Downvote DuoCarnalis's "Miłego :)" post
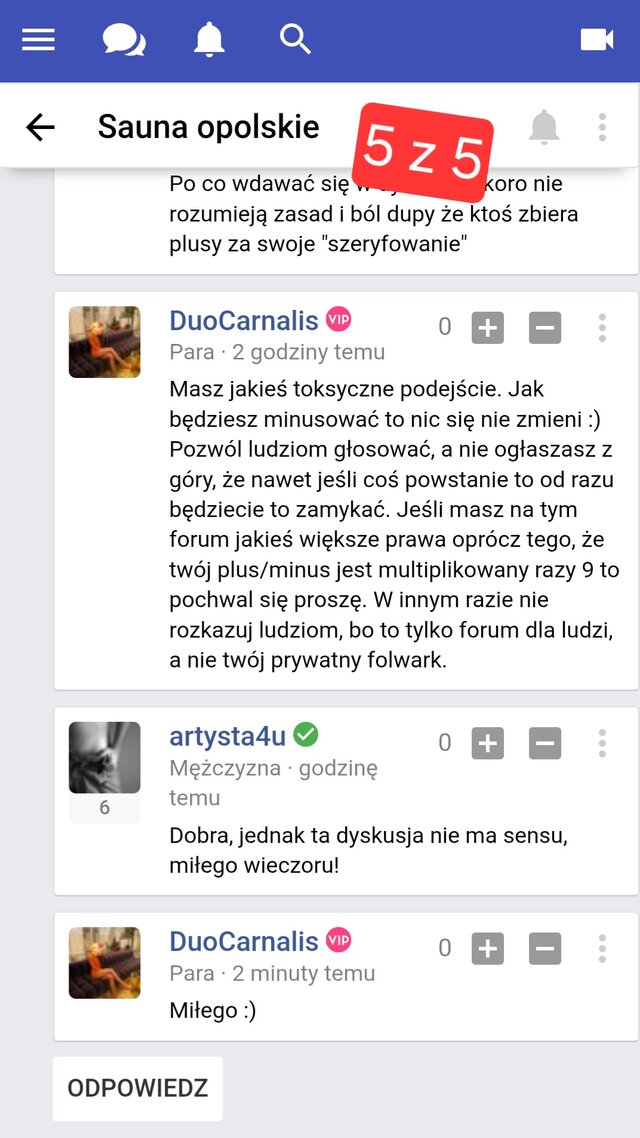Image resolution: width=640 pixels, height=1138 pixels. pos(545,948)
